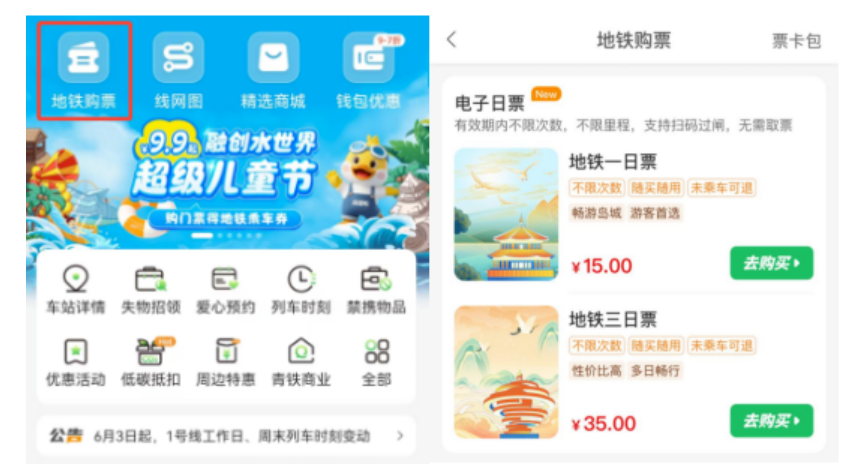Open 失物招领 lost and found
The width and height of the screenshot is (864, 472).
(x=150, y=290)
